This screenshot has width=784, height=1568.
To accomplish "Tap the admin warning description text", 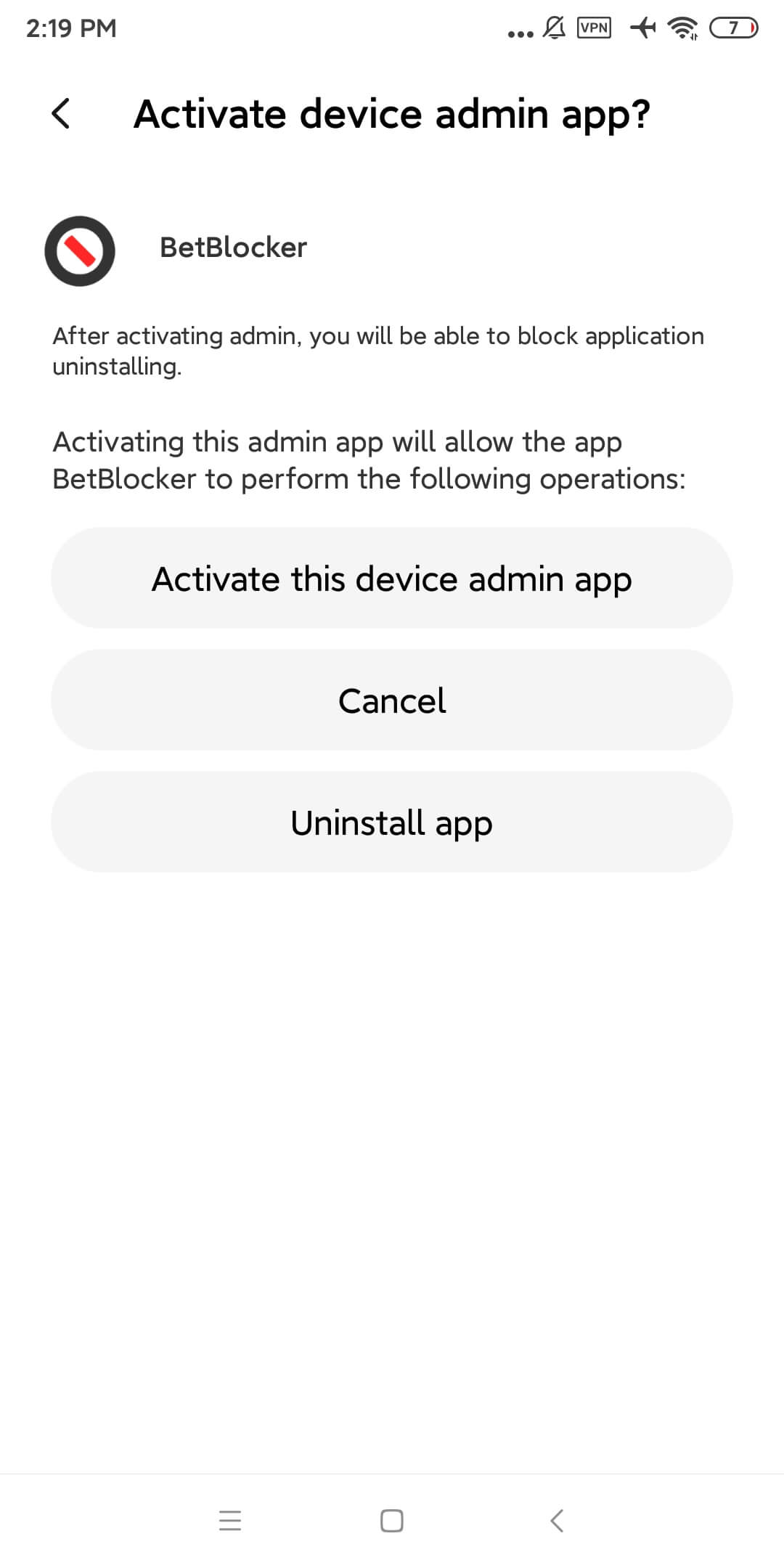I will [377, 352].
